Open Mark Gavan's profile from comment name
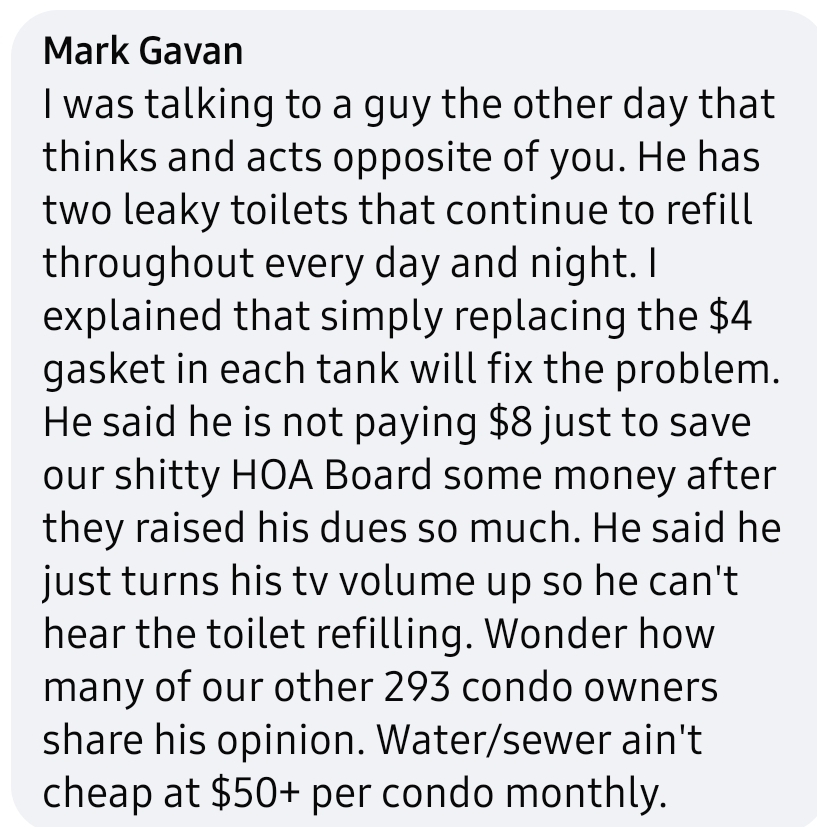 point(143,52)
